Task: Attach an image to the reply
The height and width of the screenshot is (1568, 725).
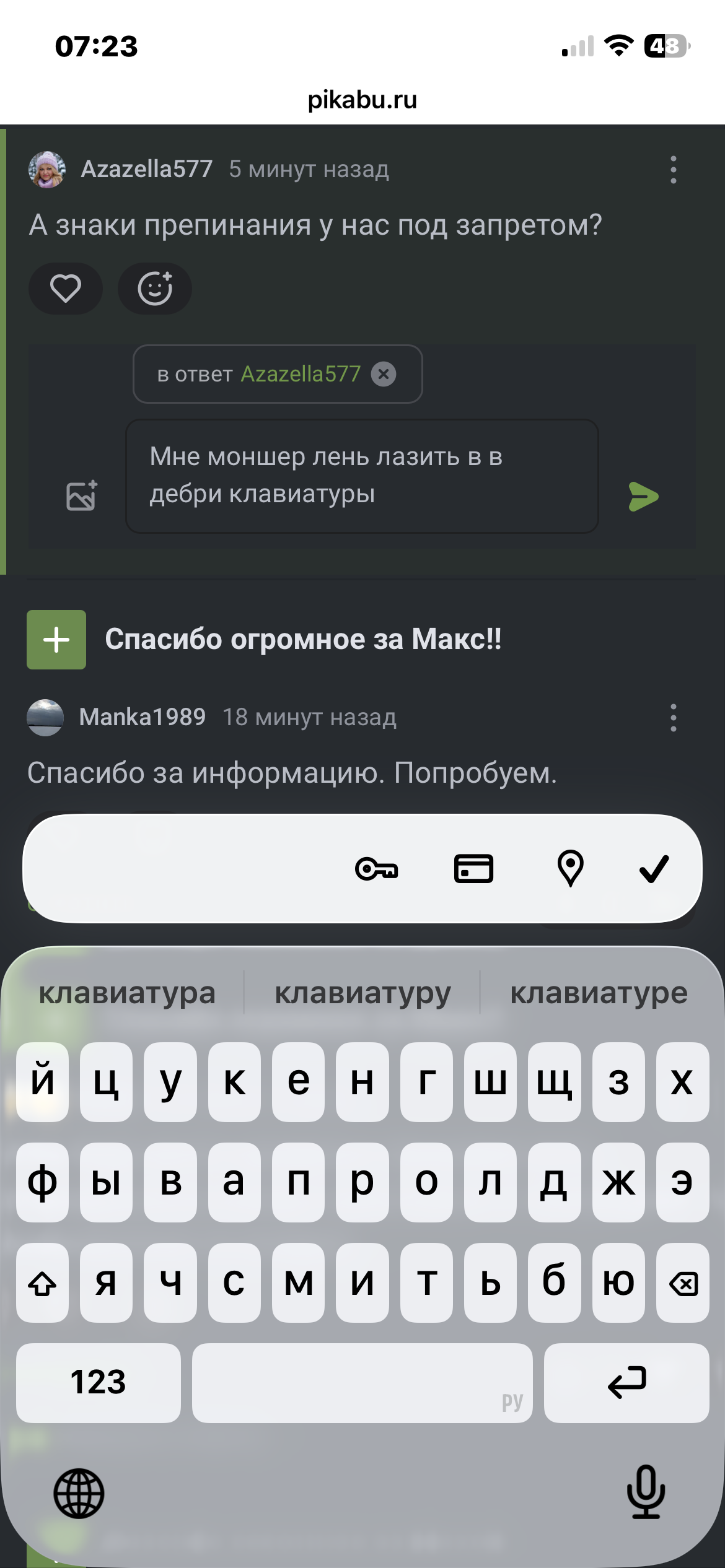Action: point(82,495)
